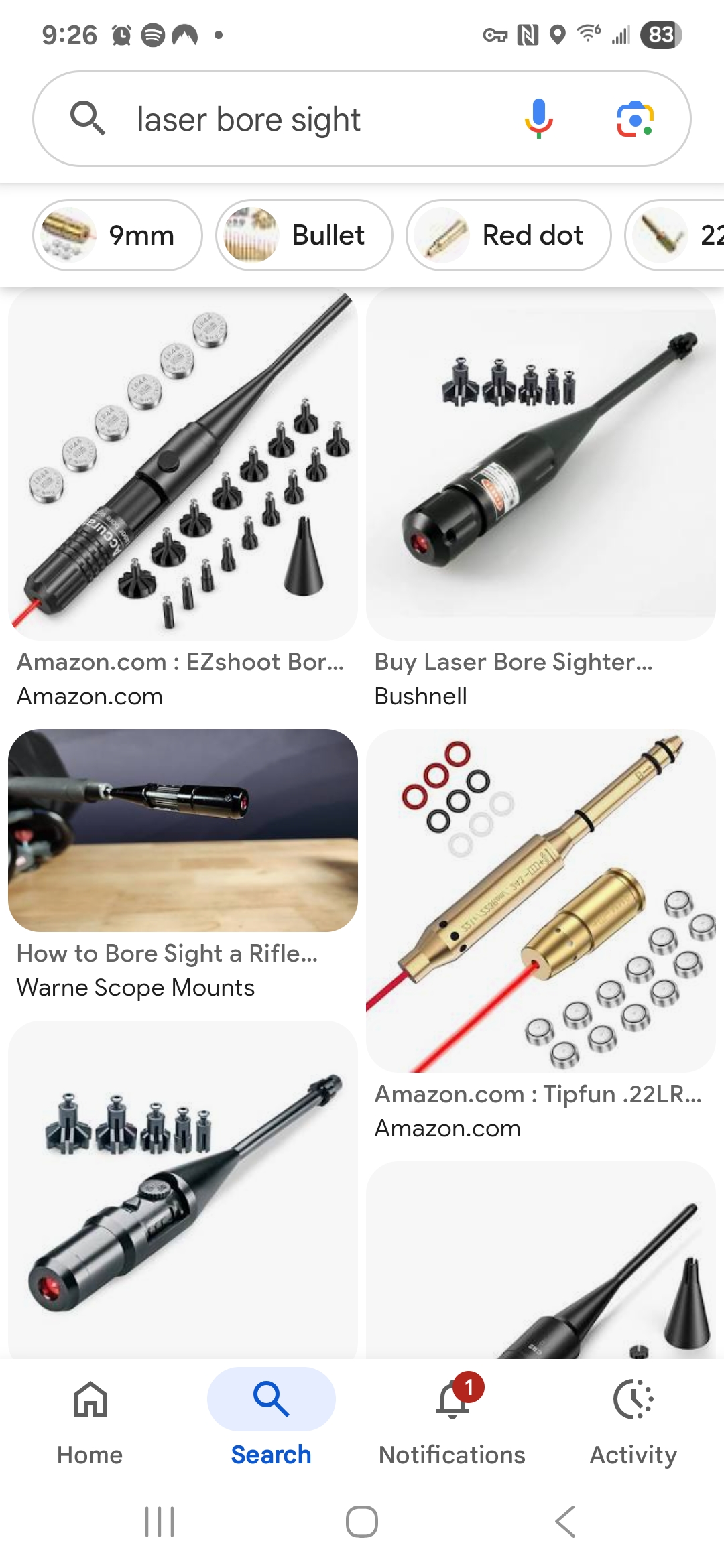The width and height of the screenshot is (724, 1568).
Task: Select the 9mm filter chip
Action: click(117, 235)
